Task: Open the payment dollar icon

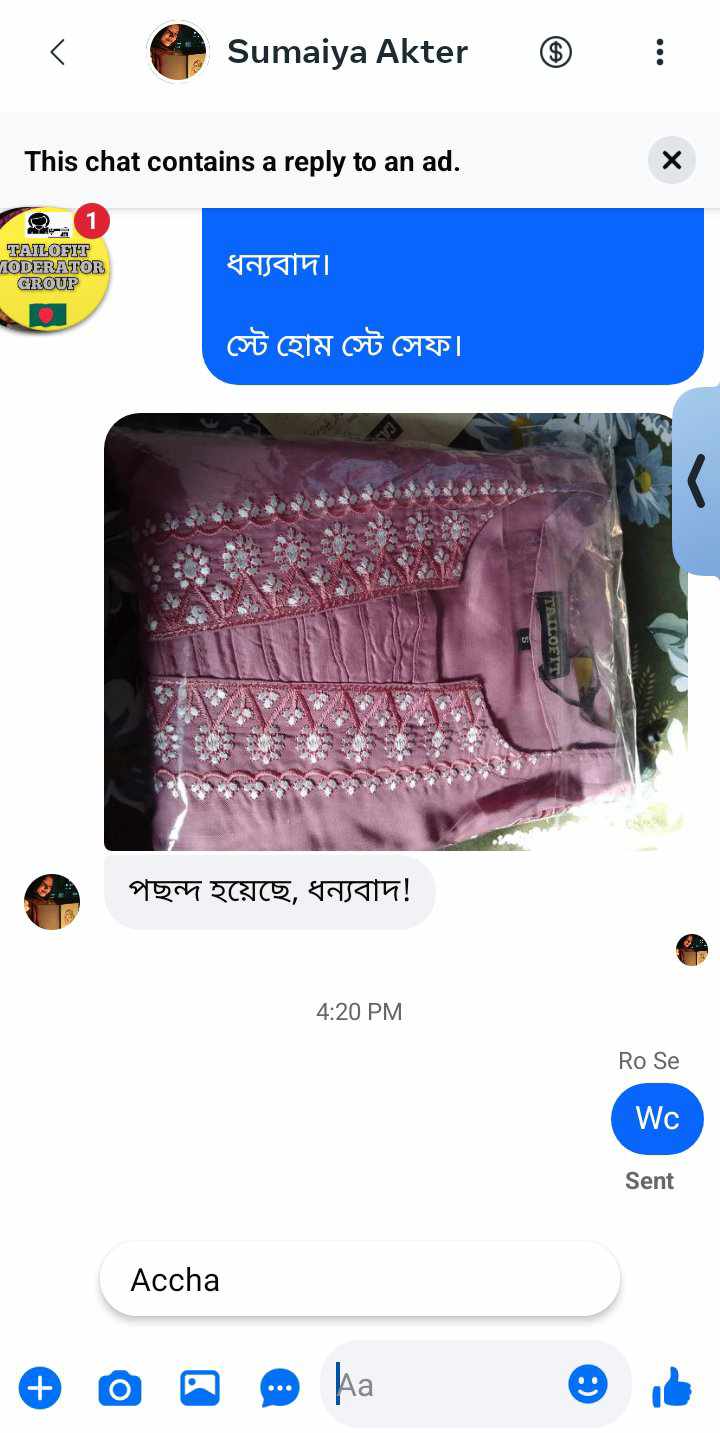Action: click(x=556, y=52)
